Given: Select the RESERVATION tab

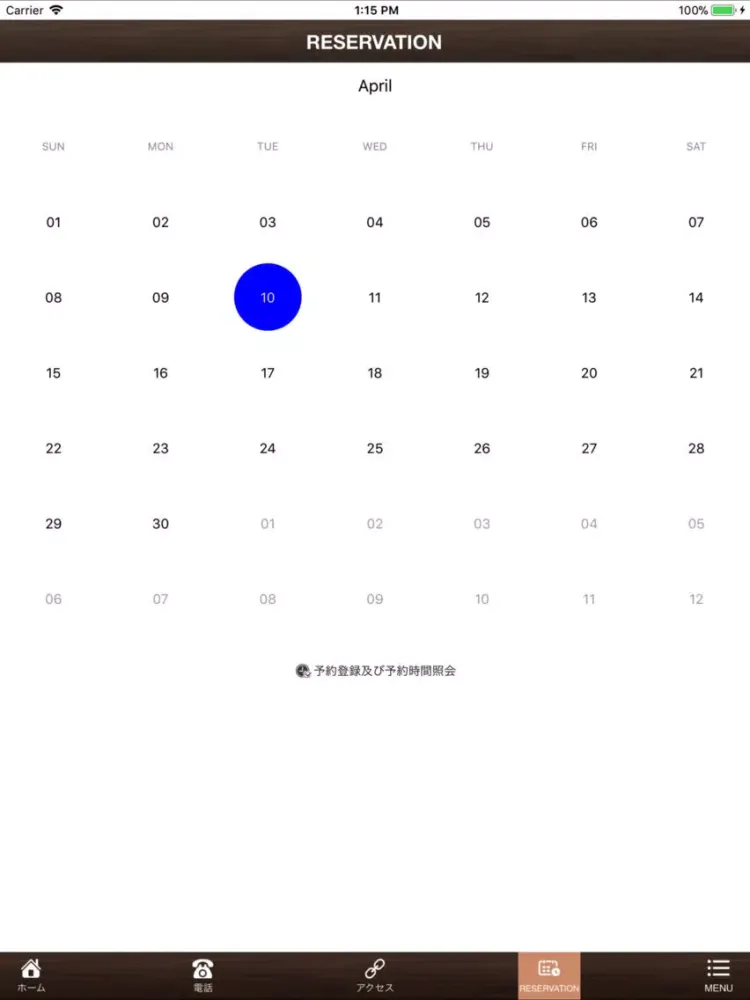Looking at the screenshot, I should pos(548,975).
